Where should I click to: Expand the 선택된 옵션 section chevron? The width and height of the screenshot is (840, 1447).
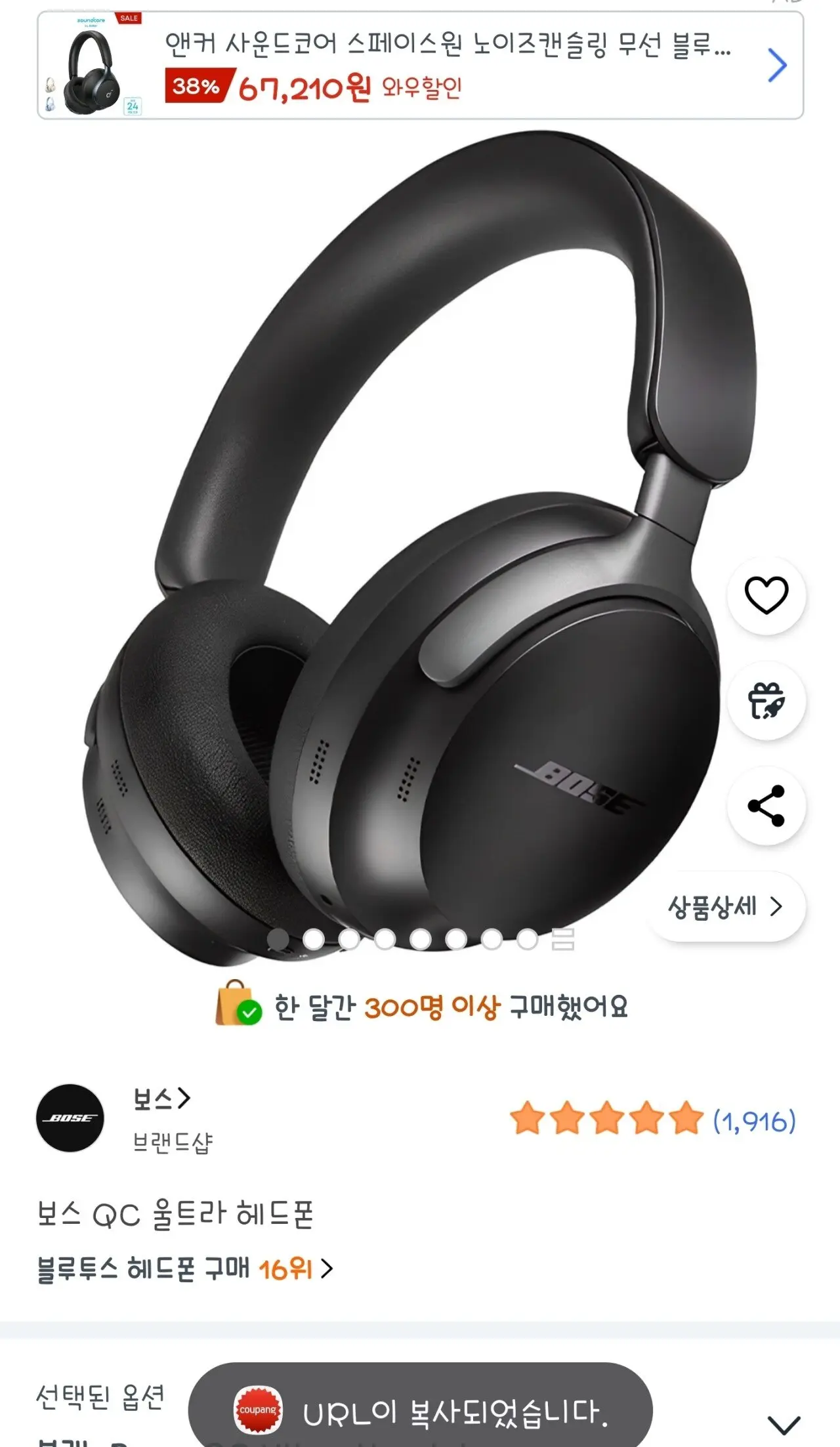point(784,1425)
